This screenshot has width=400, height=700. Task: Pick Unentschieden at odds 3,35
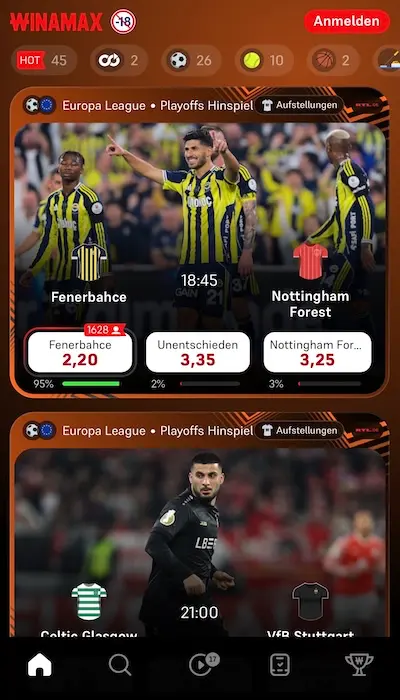coord(198,352)
